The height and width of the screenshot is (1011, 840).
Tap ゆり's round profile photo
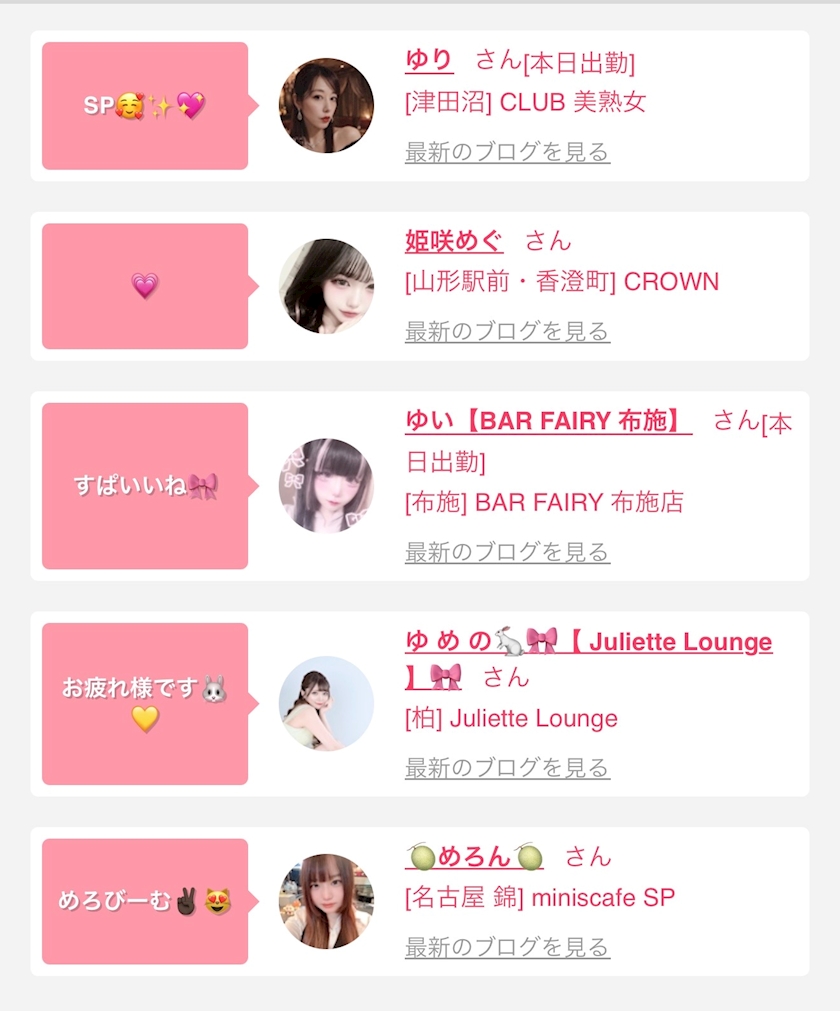pyautogui.click(x=326, y=106)
